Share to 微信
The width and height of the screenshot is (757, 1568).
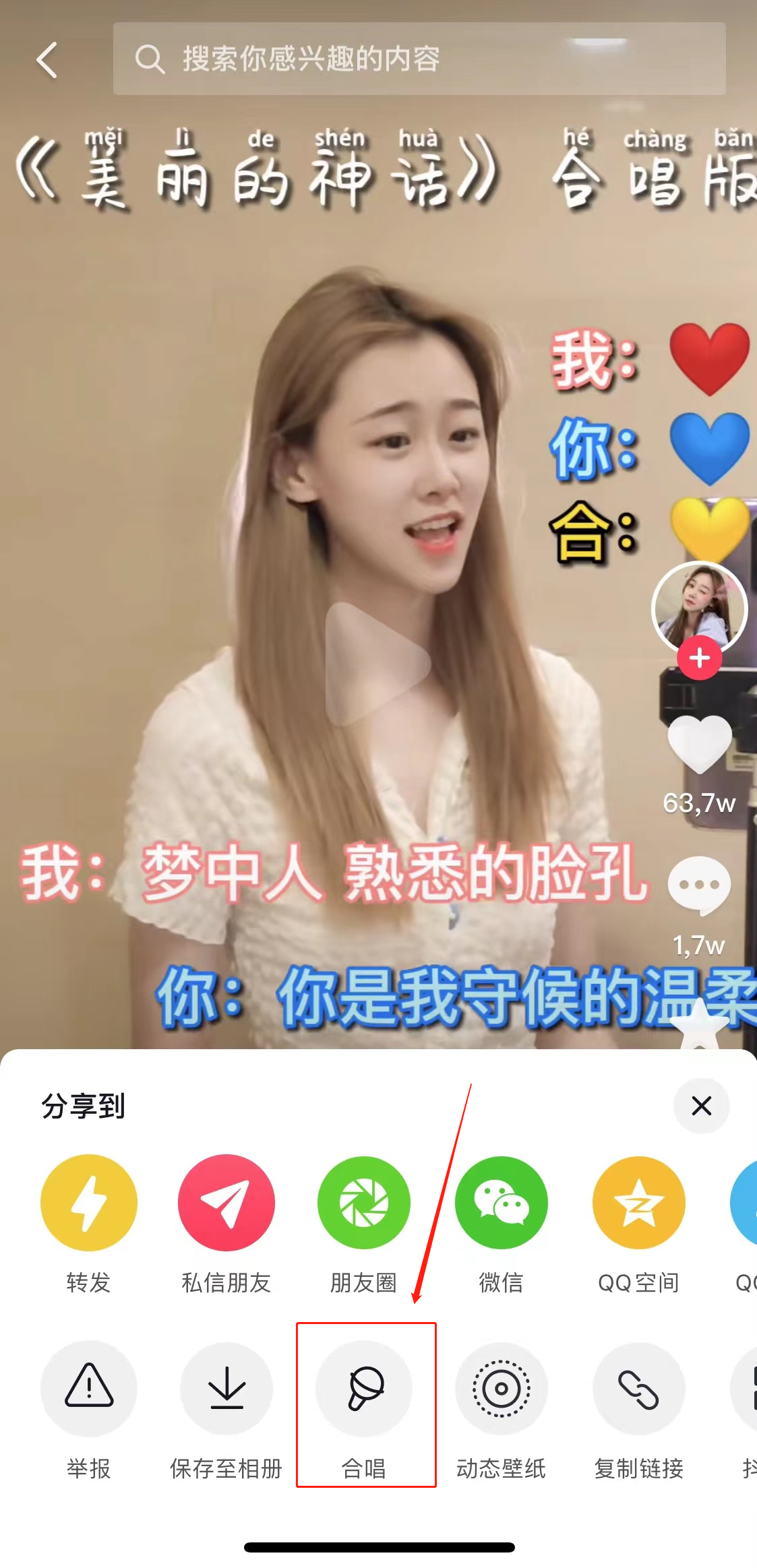point(502,1203)
